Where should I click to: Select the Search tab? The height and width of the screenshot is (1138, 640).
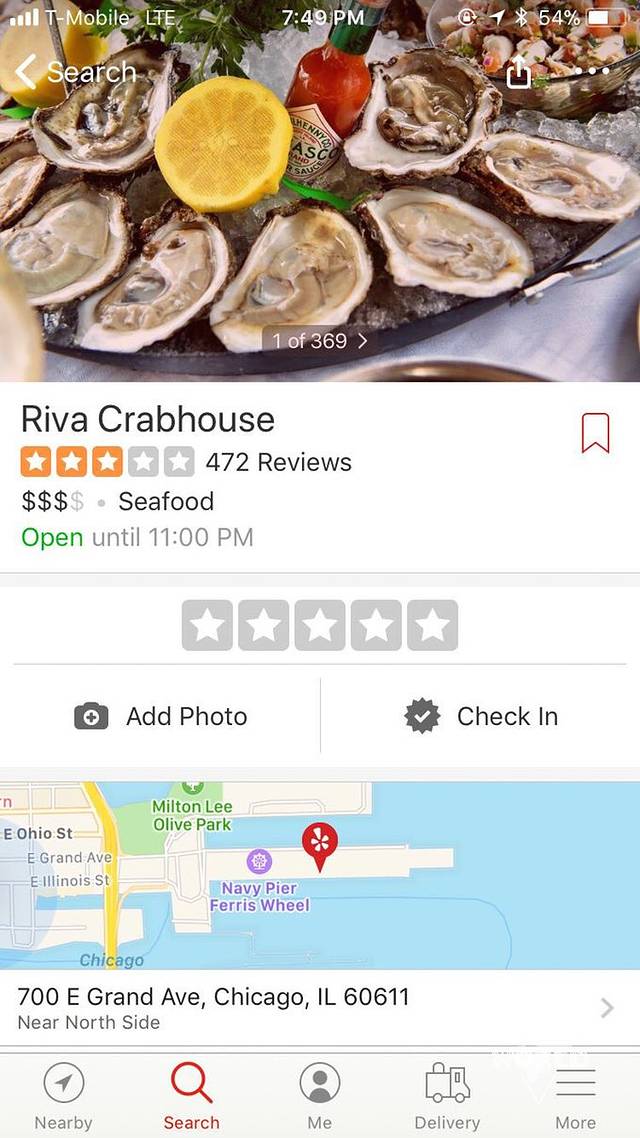coord(191,1096)
